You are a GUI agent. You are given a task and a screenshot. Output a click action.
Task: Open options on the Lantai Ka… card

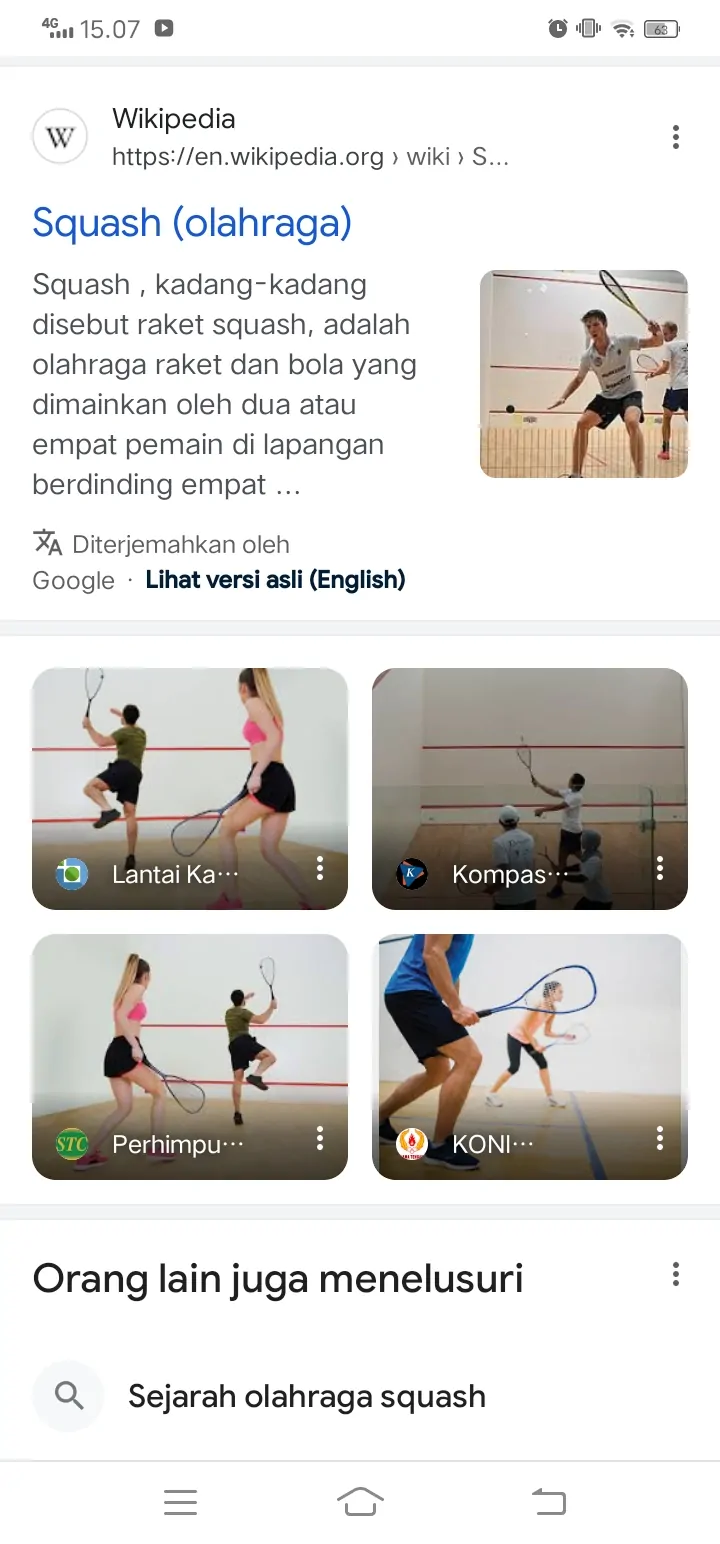320,869
